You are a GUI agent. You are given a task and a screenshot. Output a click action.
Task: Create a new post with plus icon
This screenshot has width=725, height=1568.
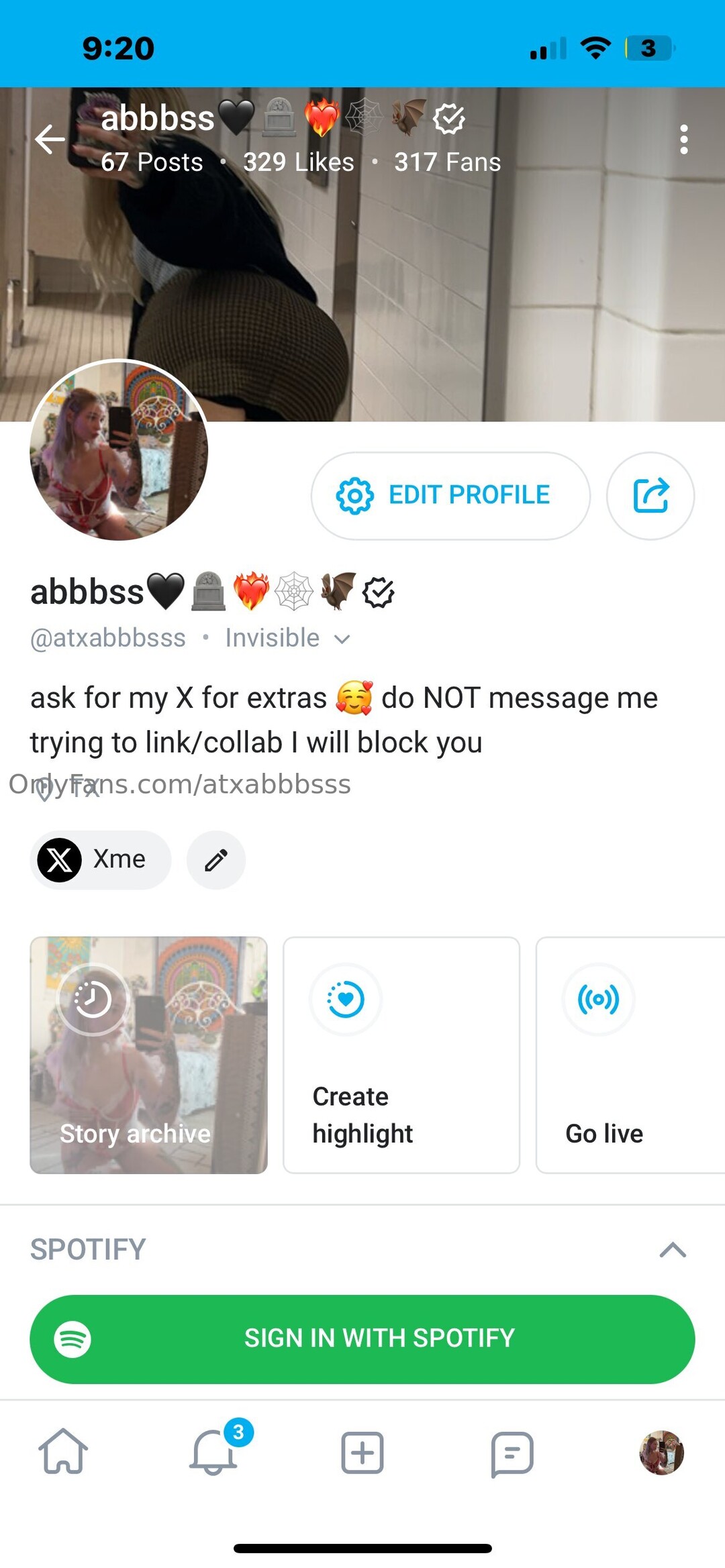[362, 1452]
